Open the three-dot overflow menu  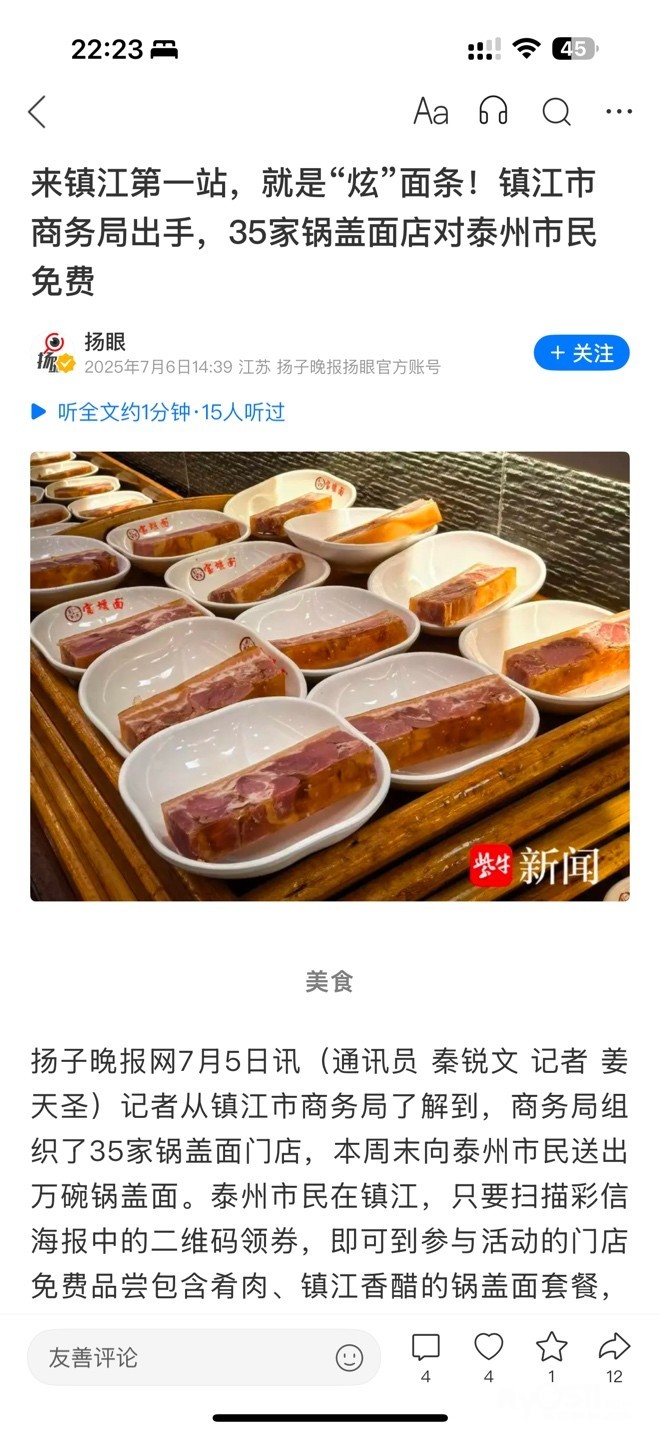[619, 112]
